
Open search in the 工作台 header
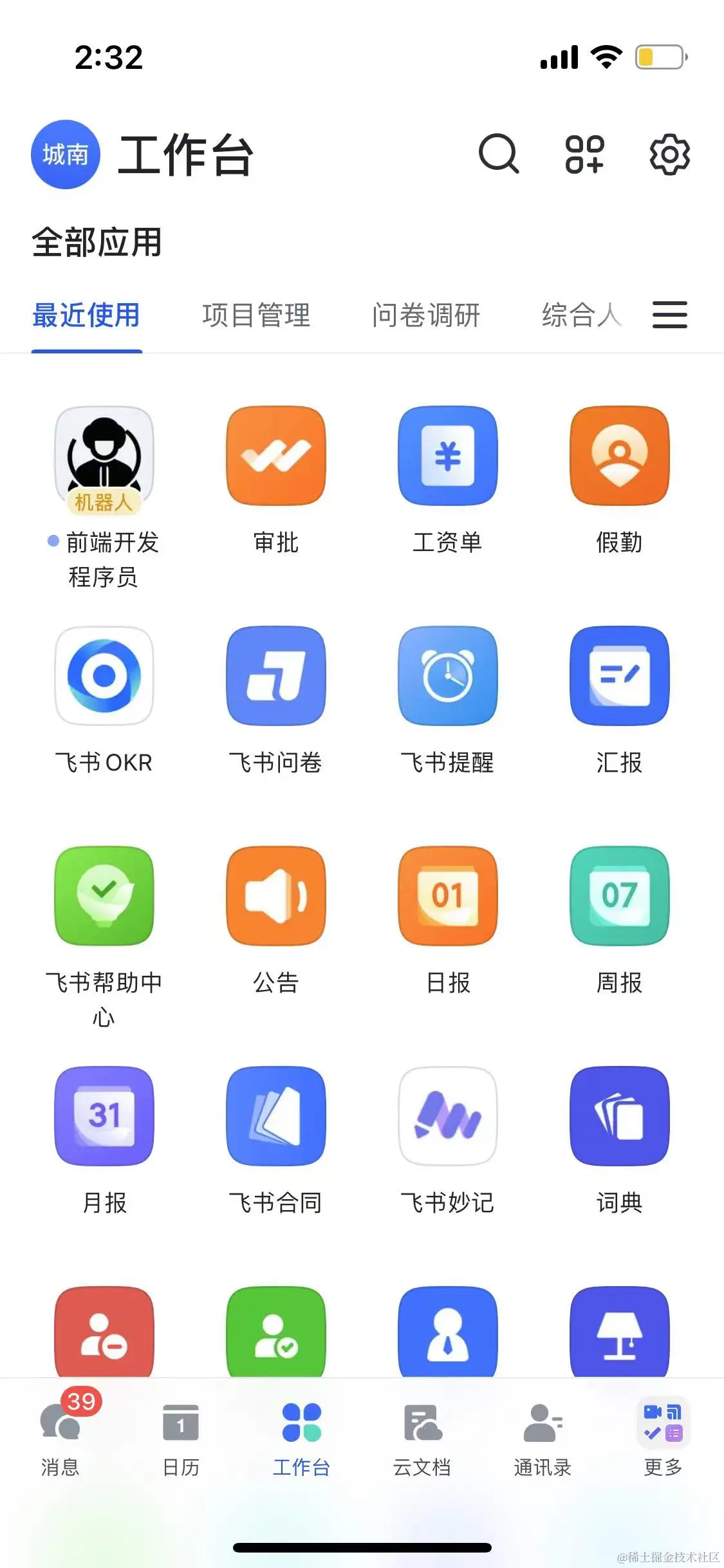pyautogui.click(x=499, y=154)
